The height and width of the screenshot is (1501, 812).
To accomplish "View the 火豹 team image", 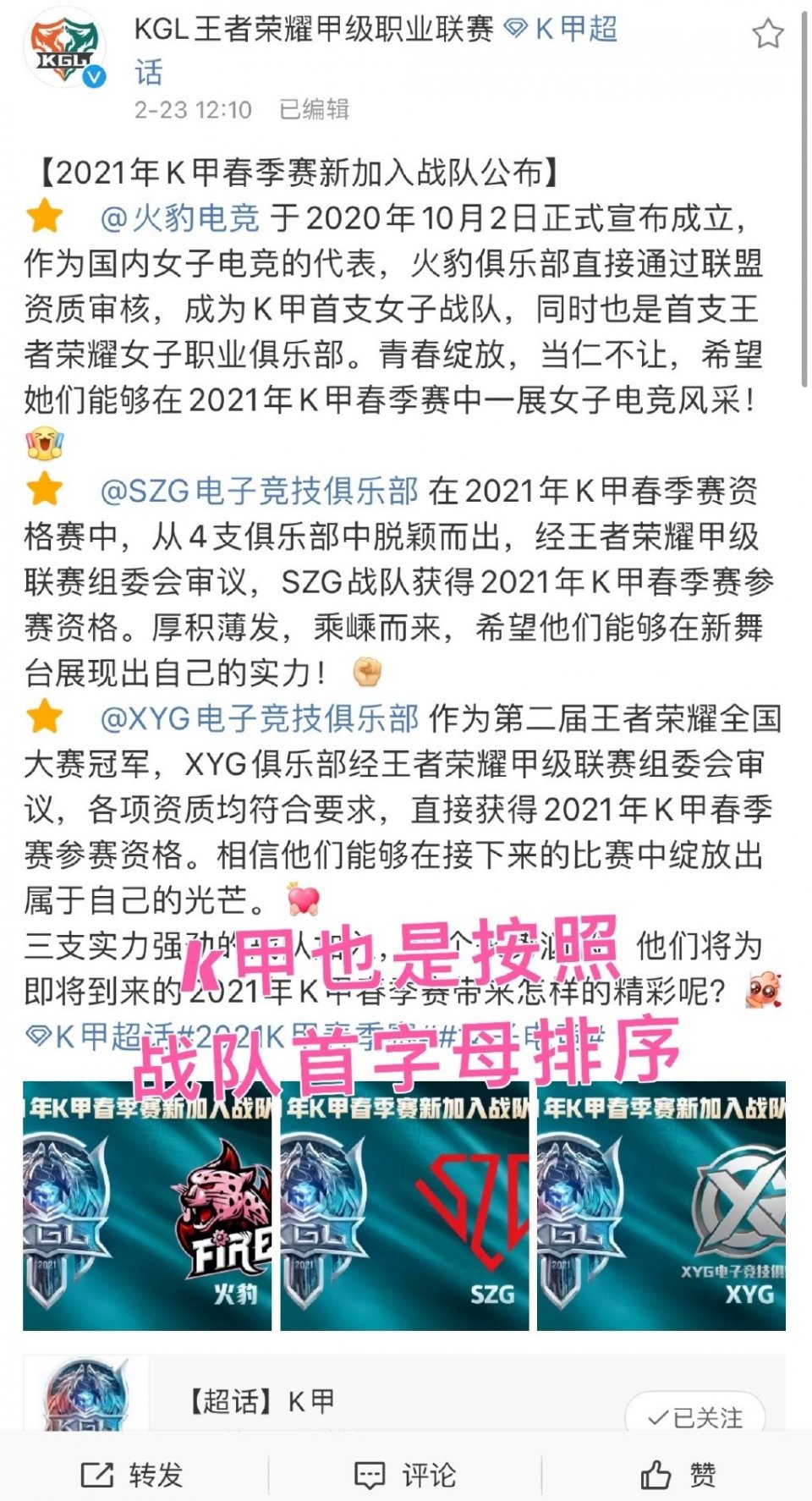I will (147, 1206).
